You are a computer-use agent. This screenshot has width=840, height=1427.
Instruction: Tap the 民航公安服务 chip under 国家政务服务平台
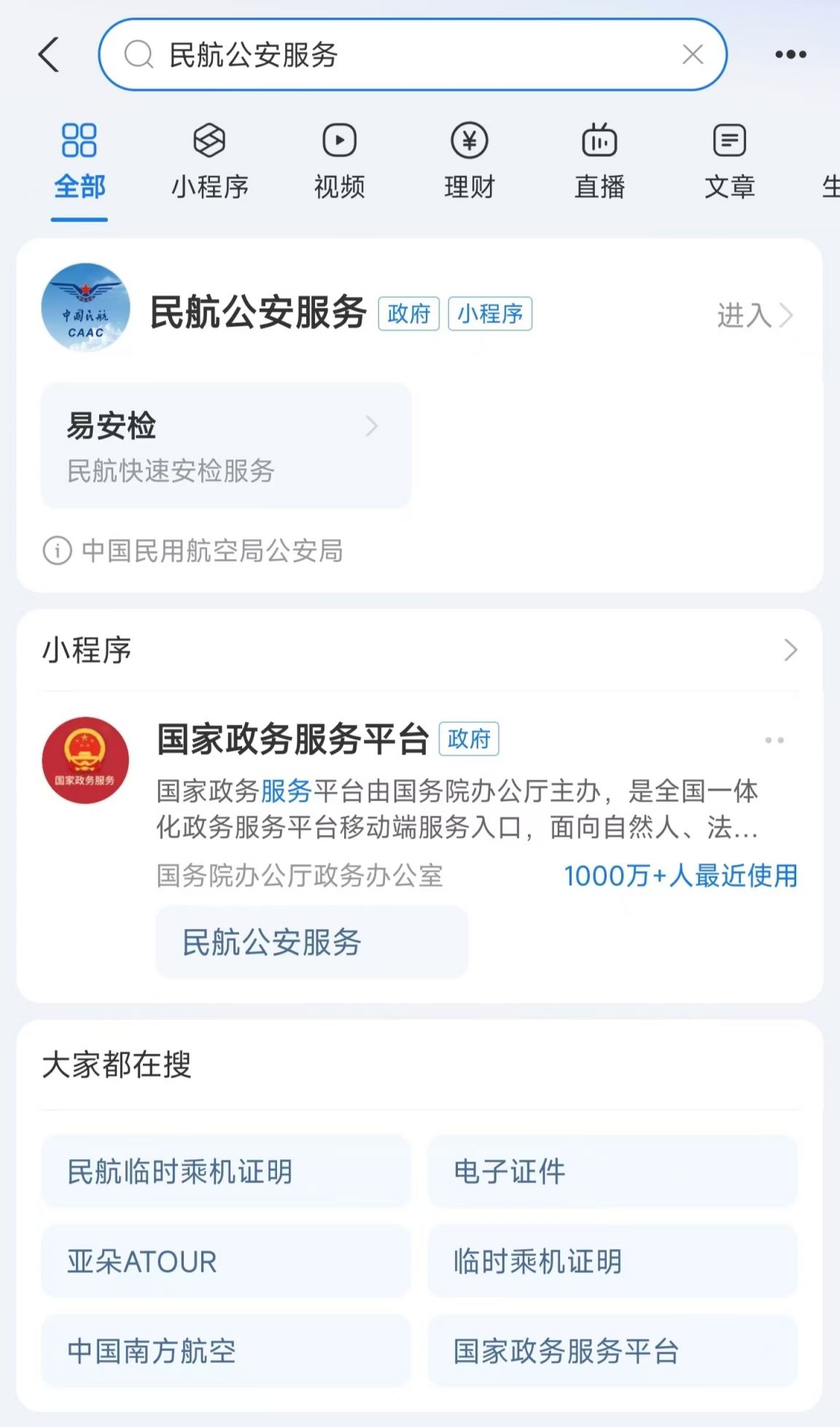point(311,942)
